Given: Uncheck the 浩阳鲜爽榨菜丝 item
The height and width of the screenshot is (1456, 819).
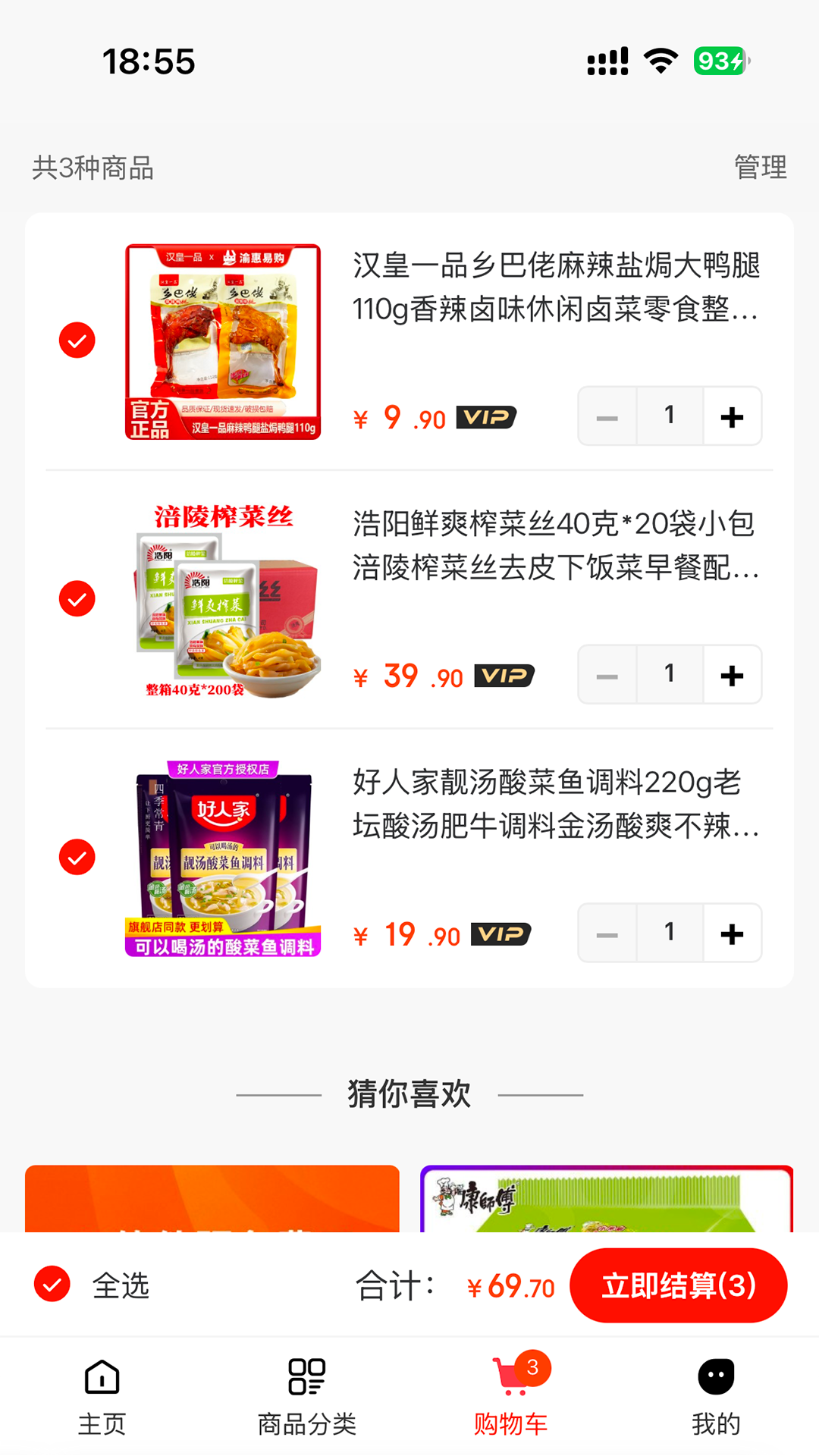Looking at the screenshot, I should click(77, 599).
